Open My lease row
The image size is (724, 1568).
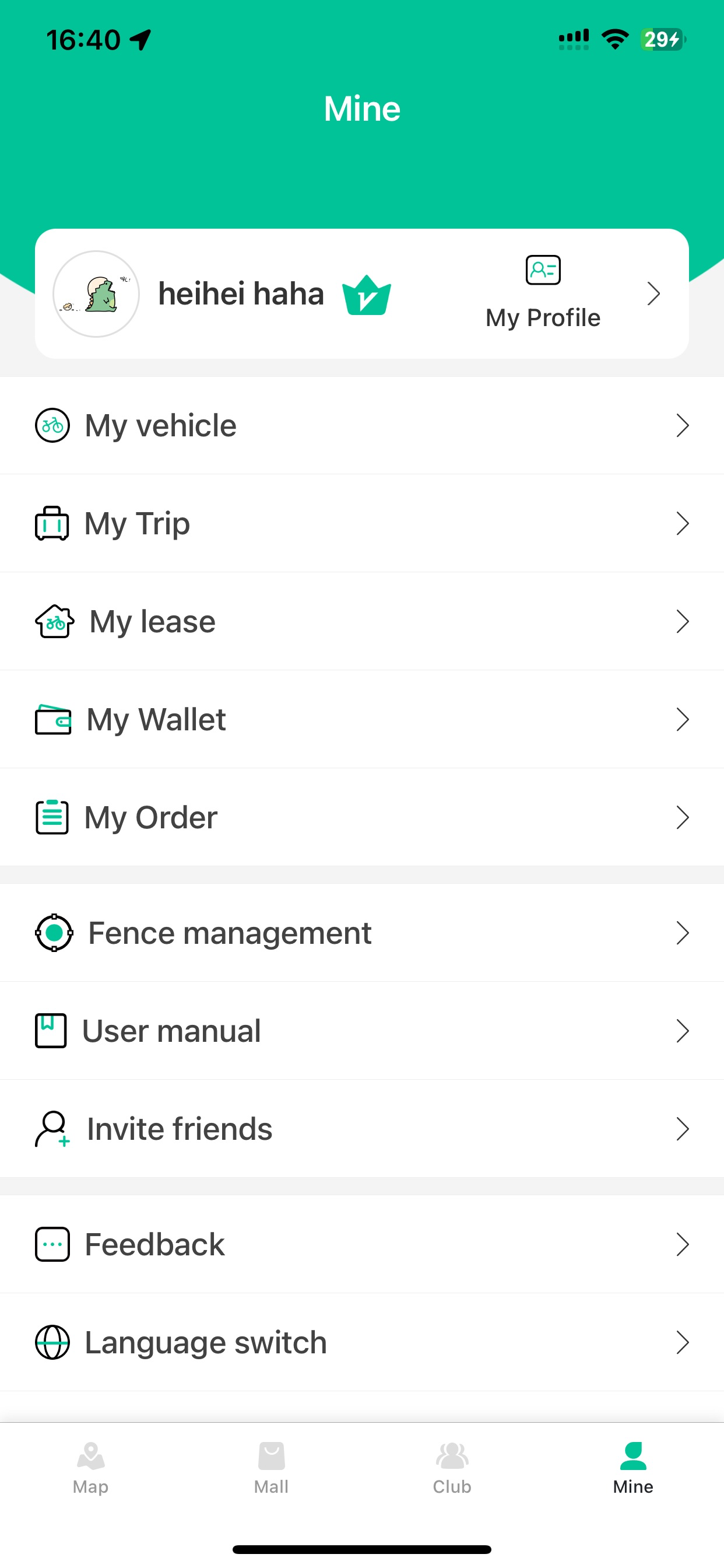point(362,621)
